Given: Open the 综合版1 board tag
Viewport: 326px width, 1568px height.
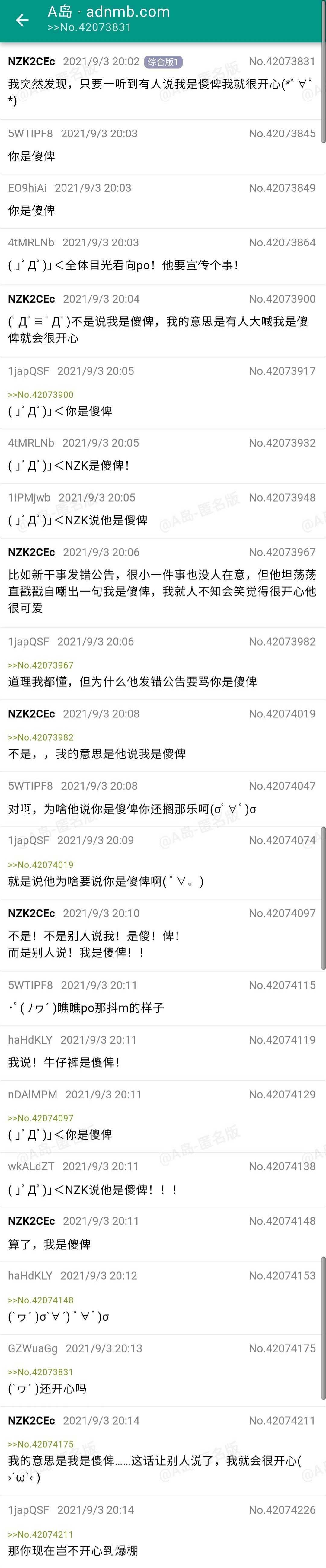Looking at the screenshot, I should point(163,62).
